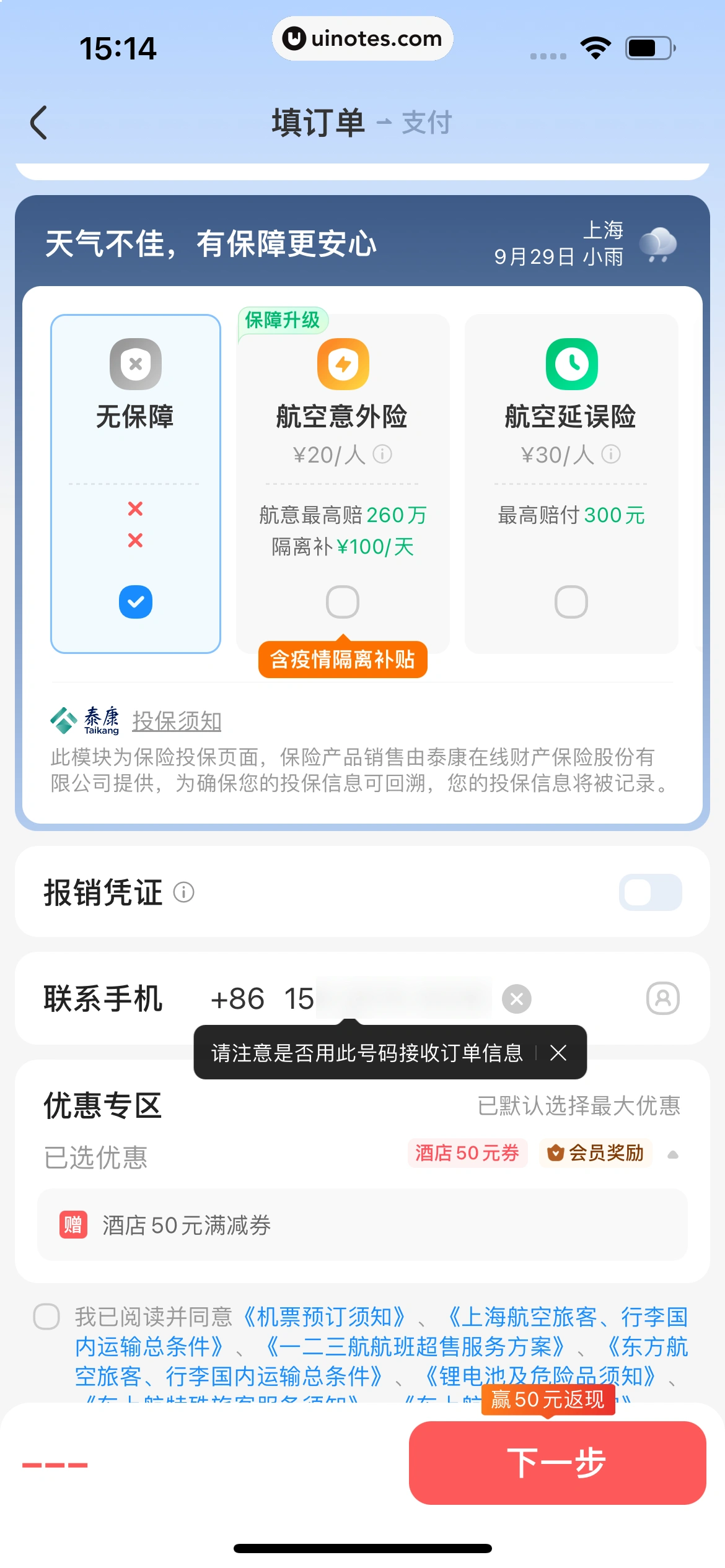The height and width of the screenshot is (1568, 725).
Task: Check the 航空意外险 insurance box
Action: coord(342,601)
